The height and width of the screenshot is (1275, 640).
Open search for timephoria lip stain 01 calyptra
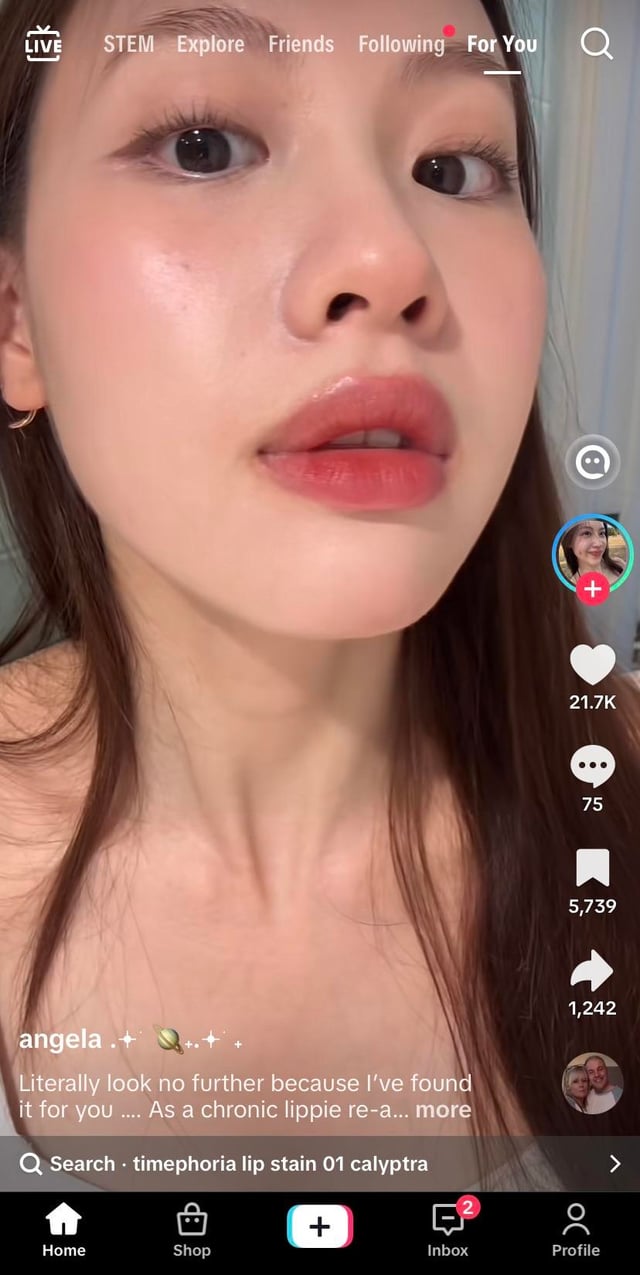click(x=320, y=1164)
